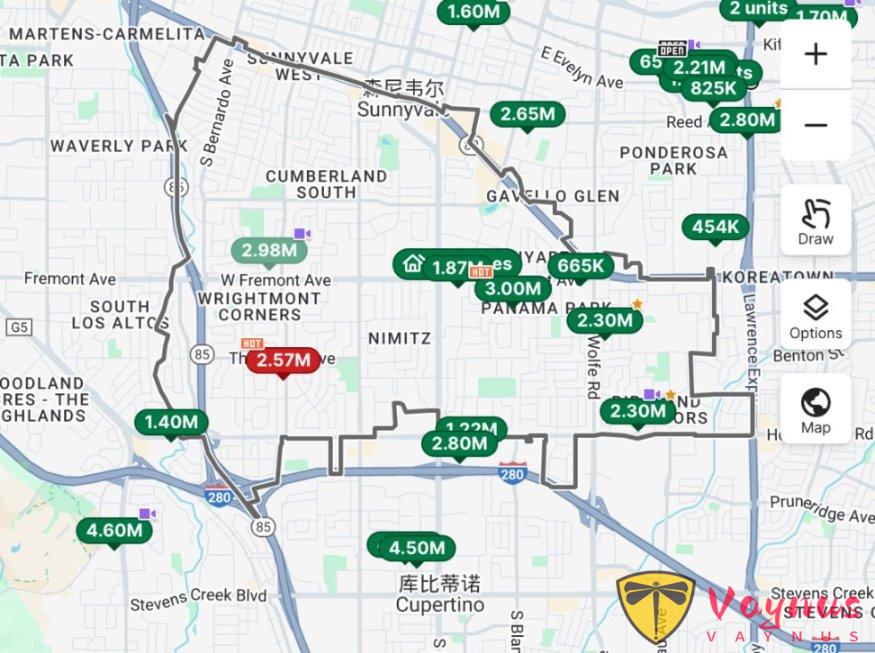Select the 2.98M listing marker
Screen dimensions: 875x653
click(x=269, y=250)
